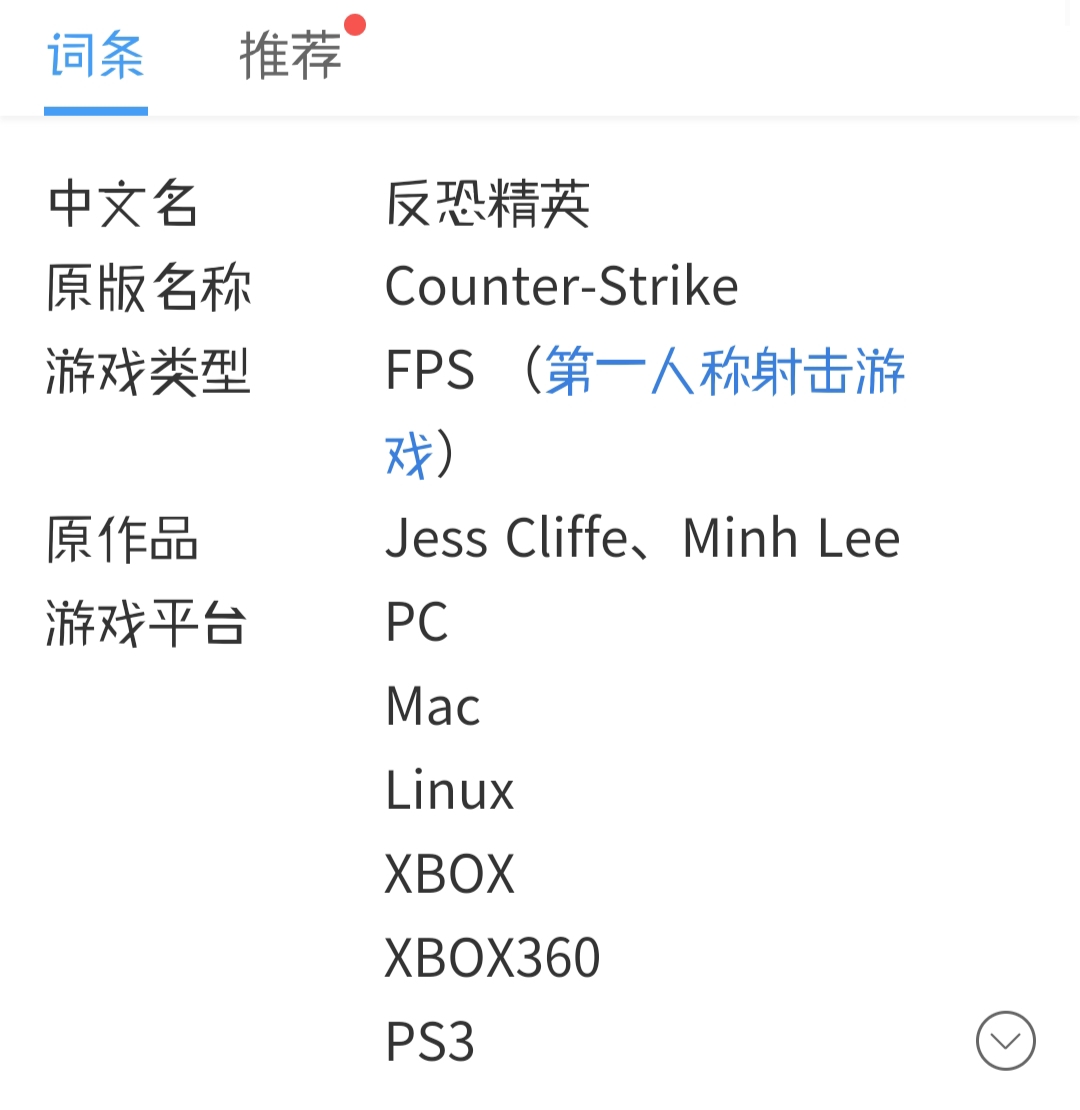Open the 第一人称射击游戏 link
The height and width of the screenshot is (1110, 1080).
pyautogui.click(x=725, y=372)
